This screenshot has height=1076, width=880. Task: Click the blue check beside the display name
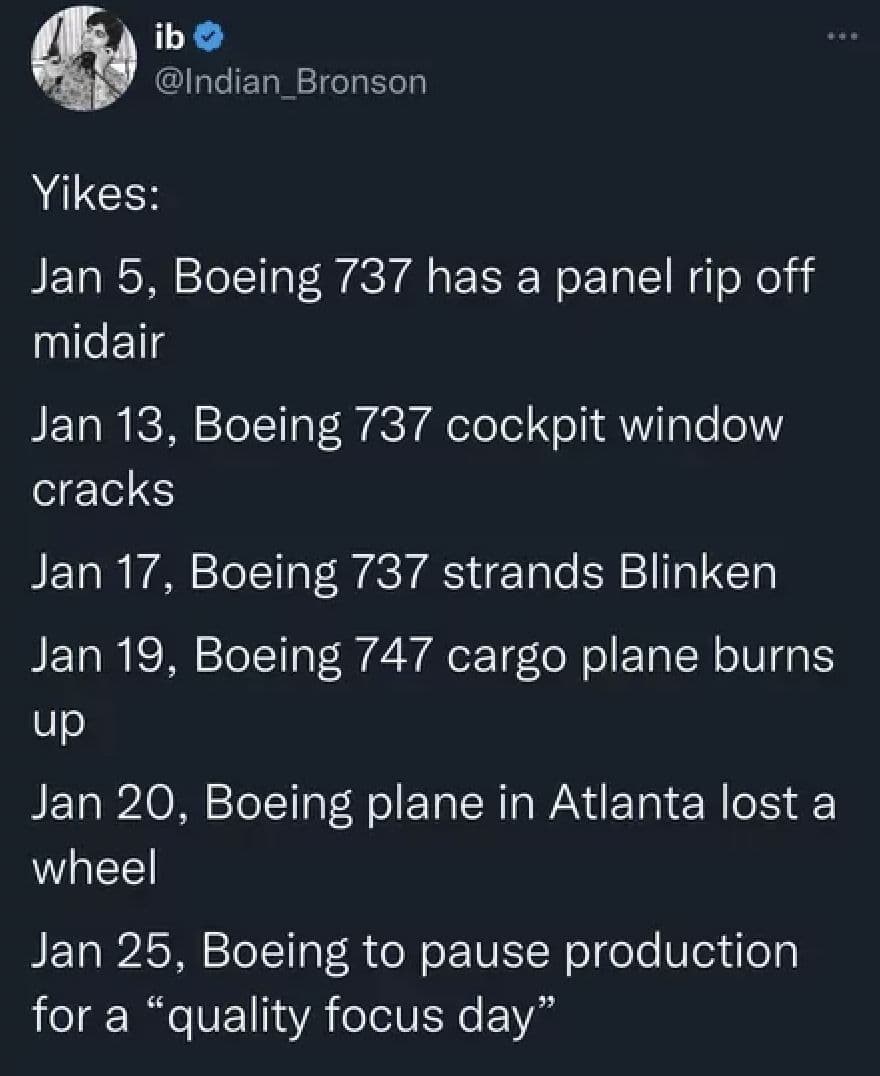tap(207, 33)
